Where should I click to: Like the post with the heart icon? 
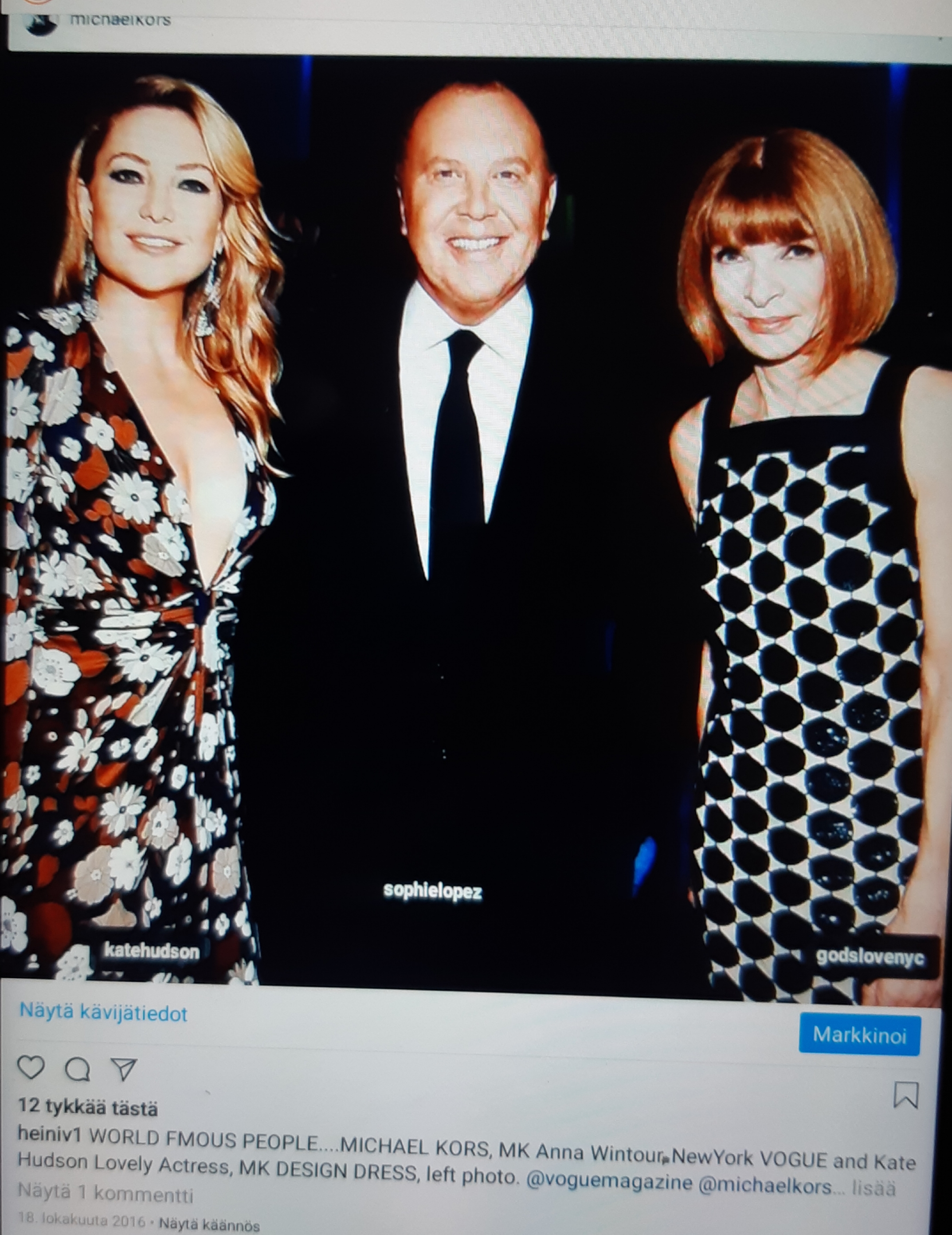(31, 1067)
